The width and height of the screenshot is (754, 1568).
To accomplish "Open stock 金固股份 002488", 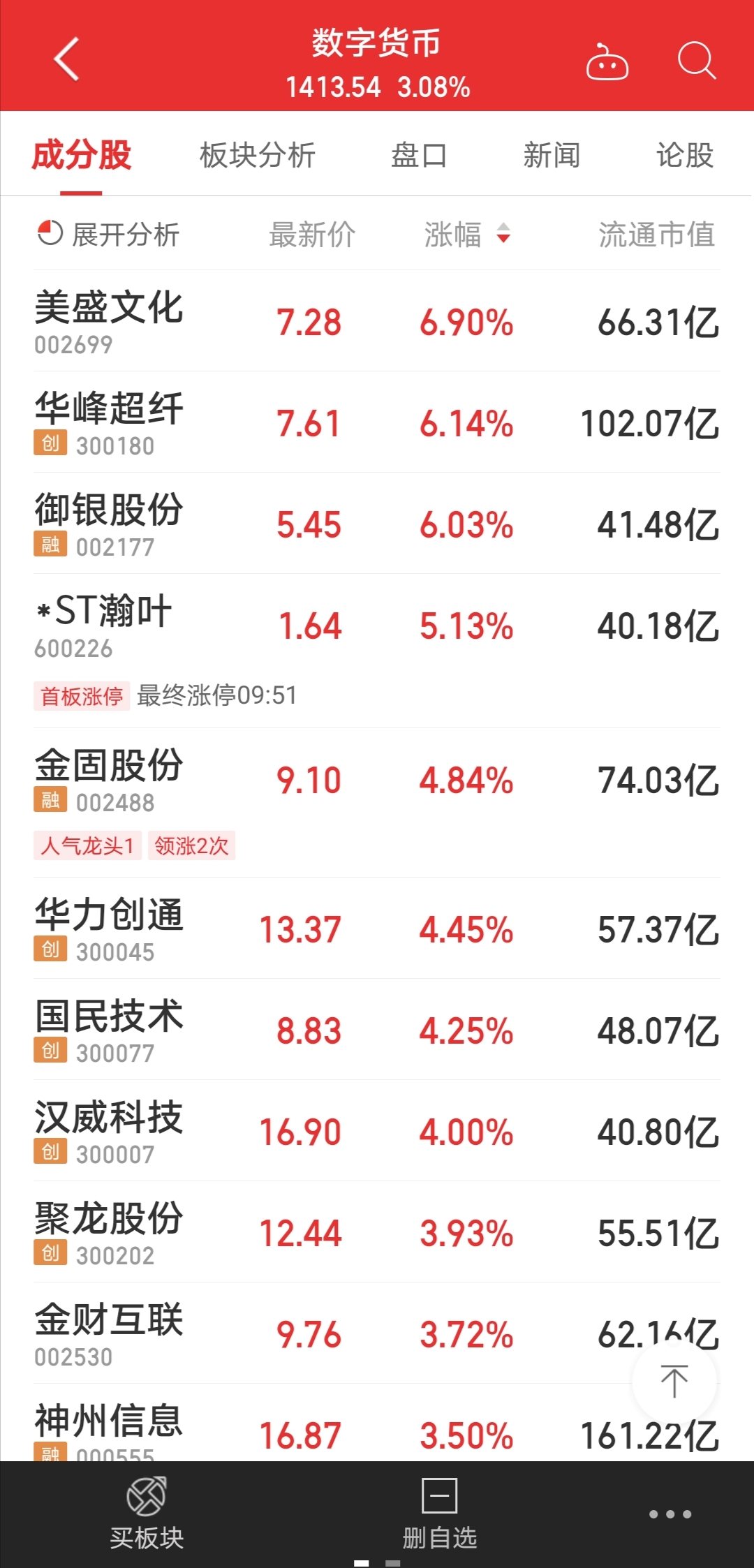I will click(377, 803).
